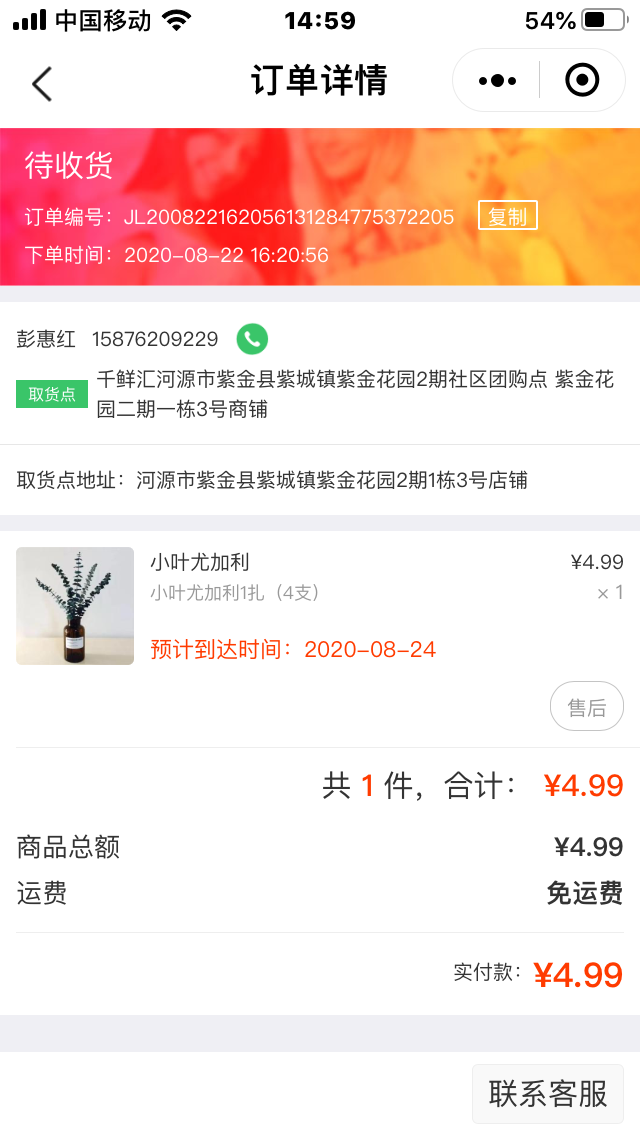Open the mini program more options menu
This screenshot has height=1136, width=640.
pyautogui.click(x=497, y=80)
